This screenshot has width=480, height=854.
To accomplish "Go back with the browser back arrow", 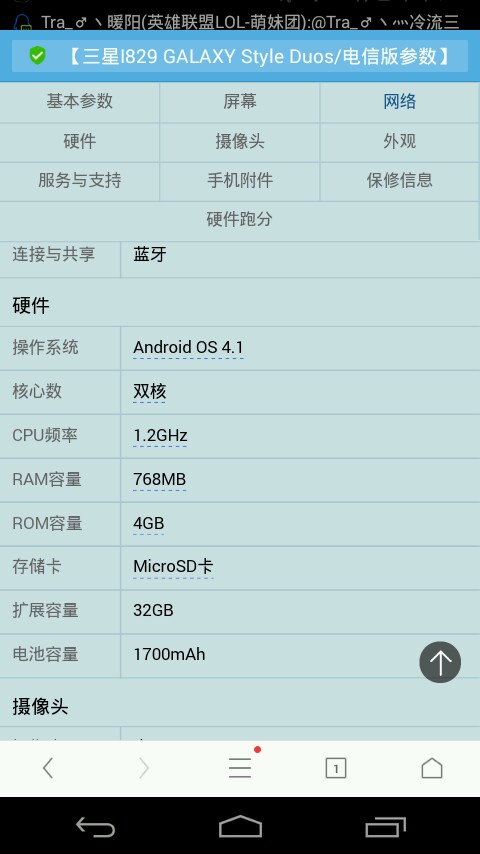I will tap(48, 768).
